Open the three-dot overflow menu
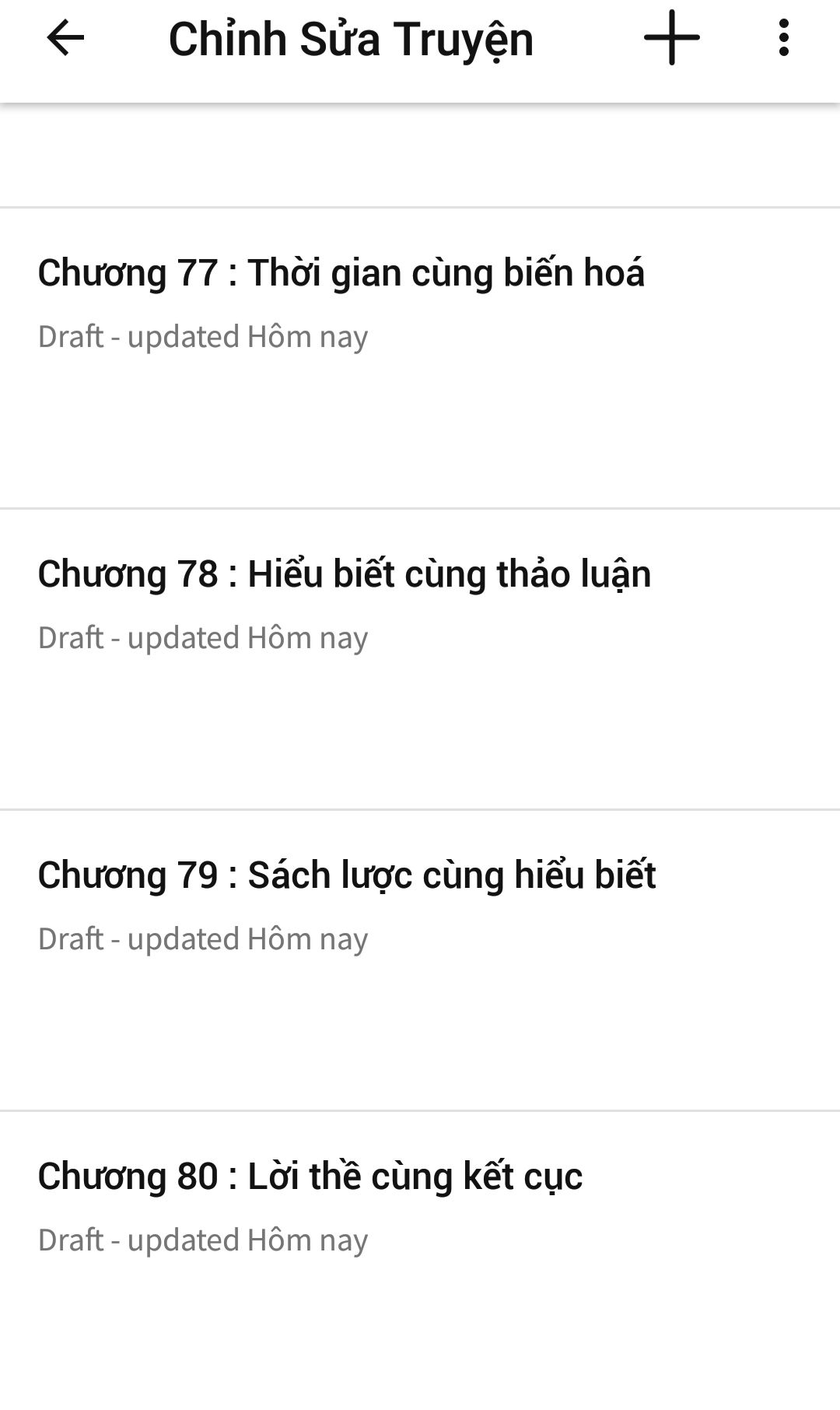Viewport: 840px width, 1410px height. pos(783,37)
